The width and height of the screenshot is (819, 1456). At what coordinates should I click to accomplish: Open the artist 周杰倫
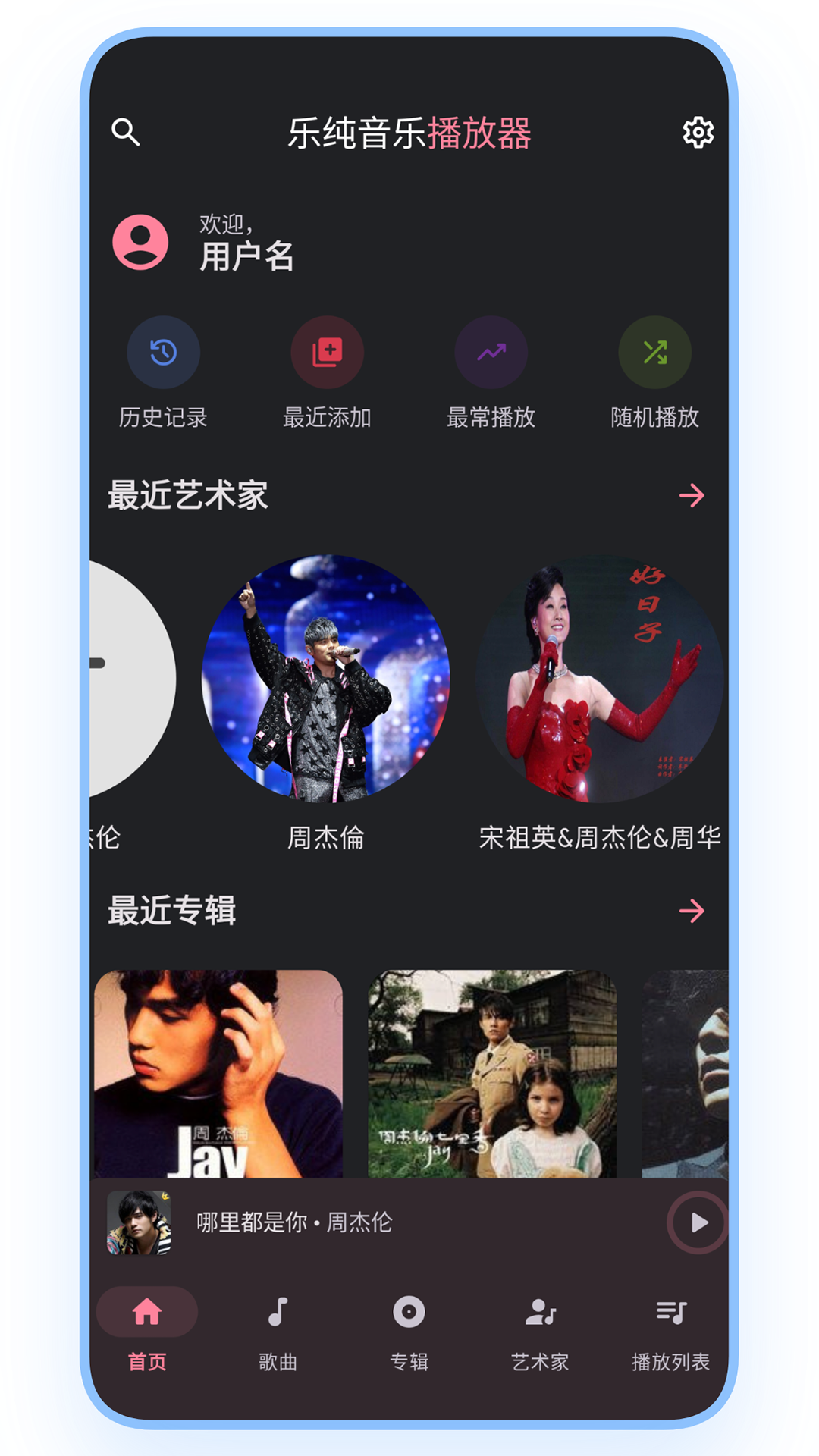[326, 679]
